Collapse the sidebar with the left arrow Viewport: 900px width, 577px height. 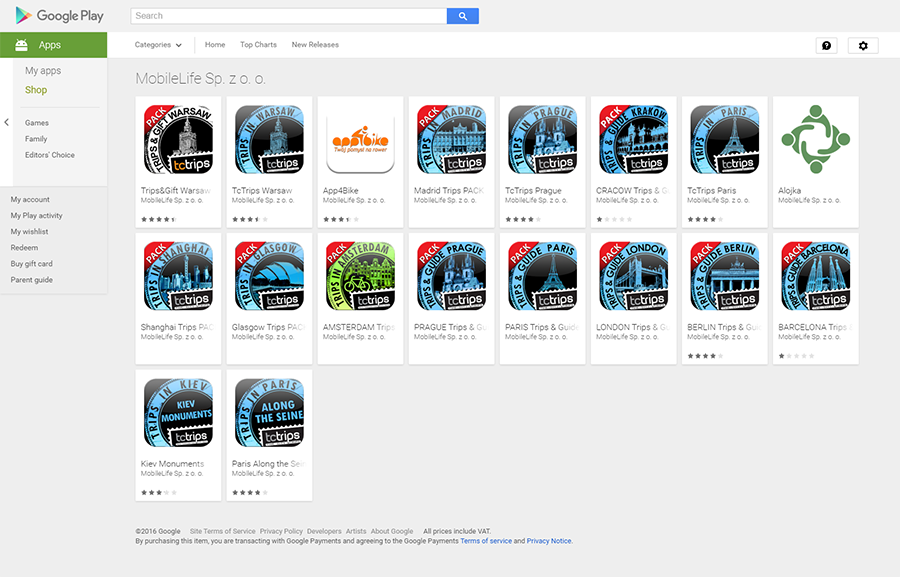click(x=6, y=122)
